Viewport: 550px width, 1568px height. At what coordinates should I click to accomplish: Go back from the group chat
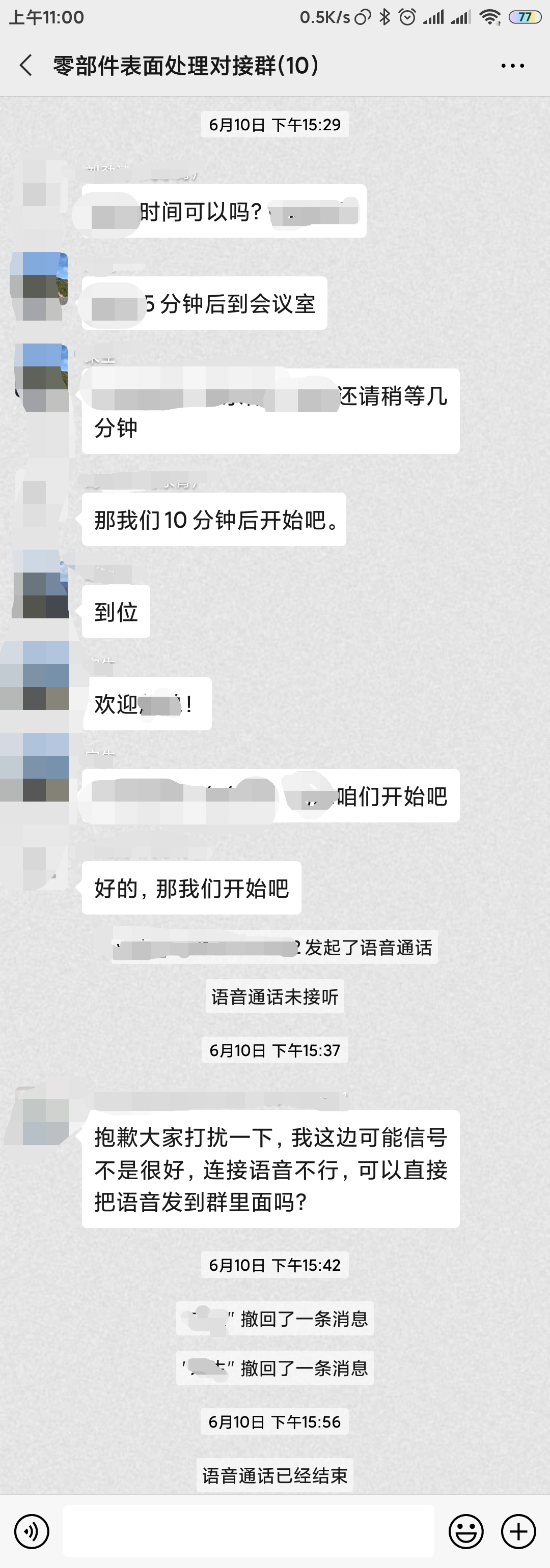(25, 65)
